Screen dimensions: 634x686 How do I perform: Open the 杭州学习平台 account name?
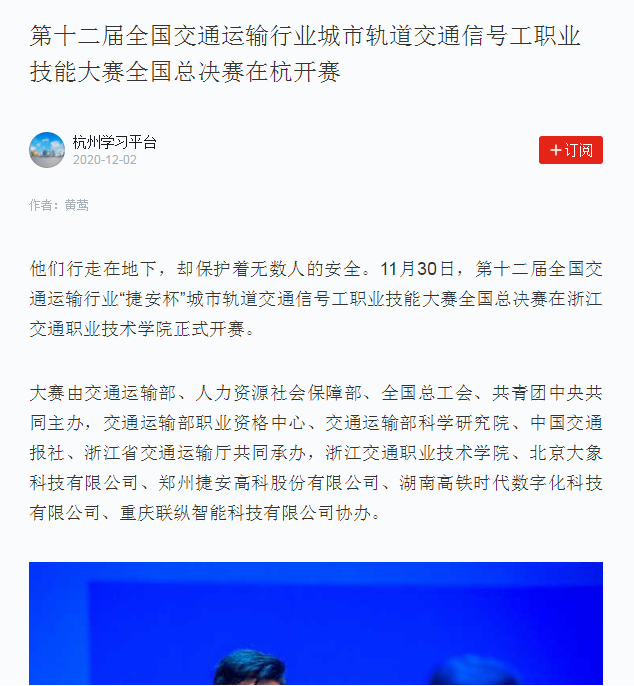pyautogui.click(x=114, y=142)
